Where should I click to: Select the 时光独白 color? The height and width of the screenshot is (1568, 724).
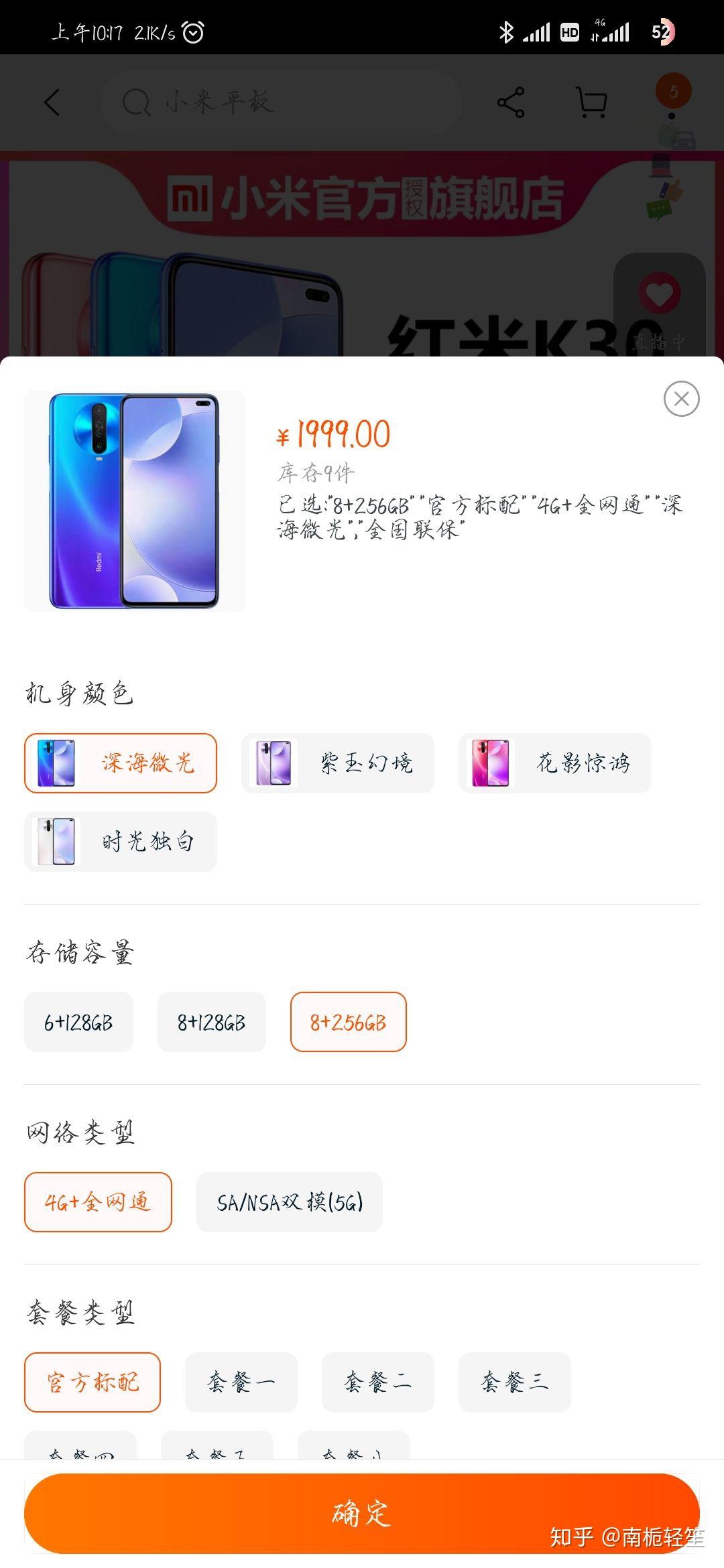(121, 842)
